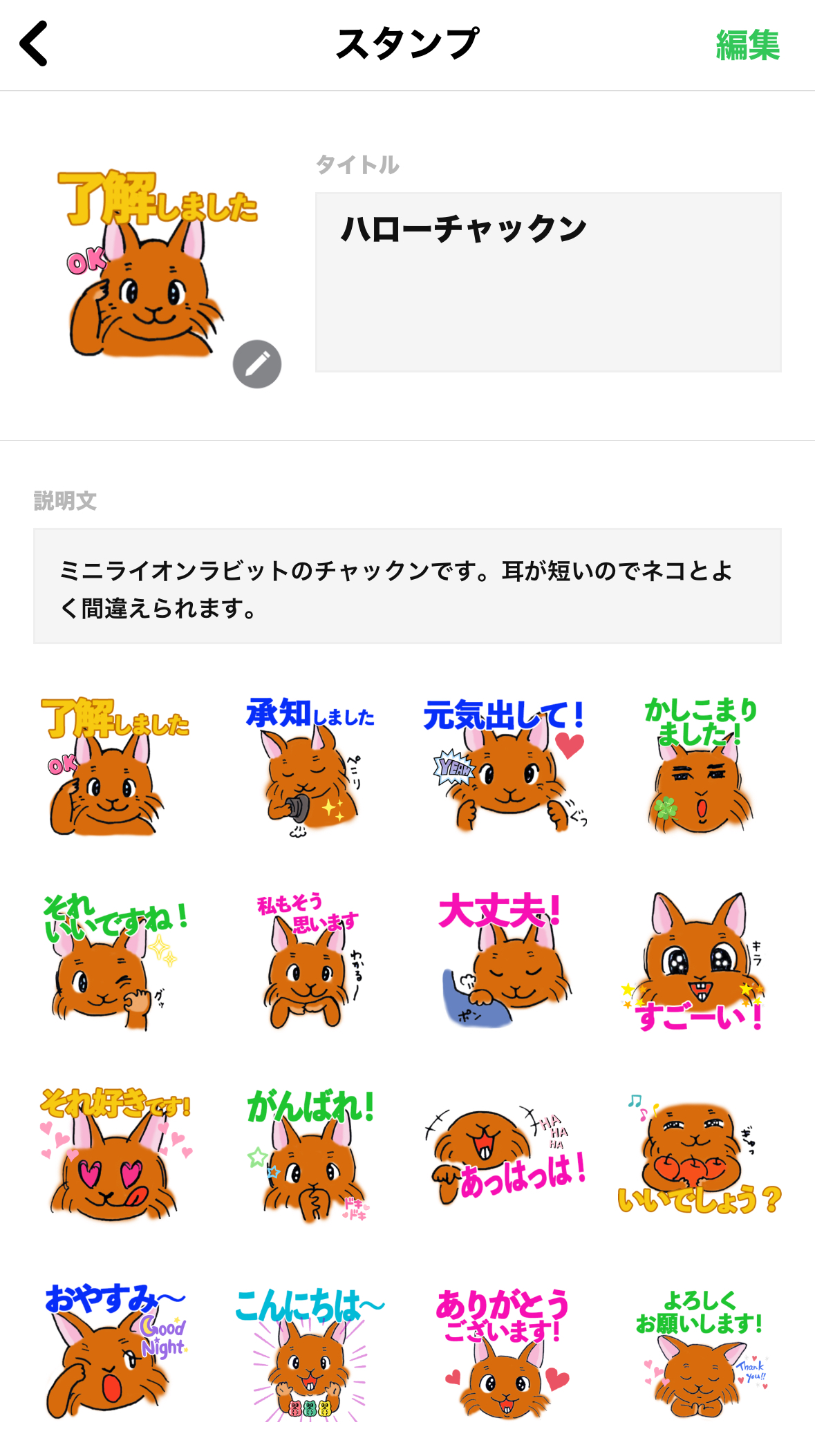Tap the description text field

click(x=407, y=587)
